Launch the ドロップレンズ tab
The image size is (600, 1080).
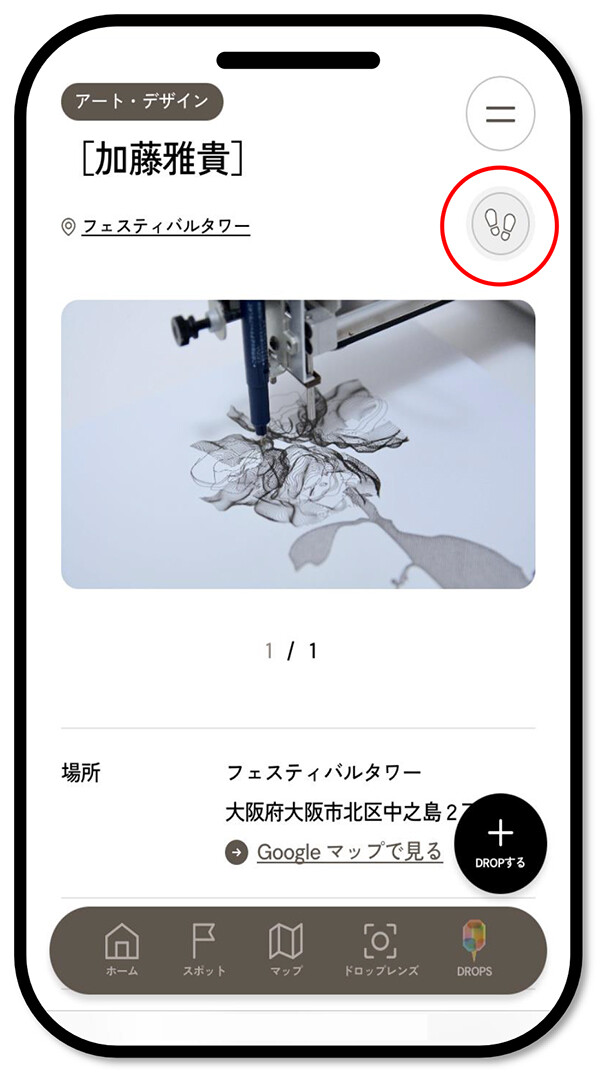click(380, 949)
